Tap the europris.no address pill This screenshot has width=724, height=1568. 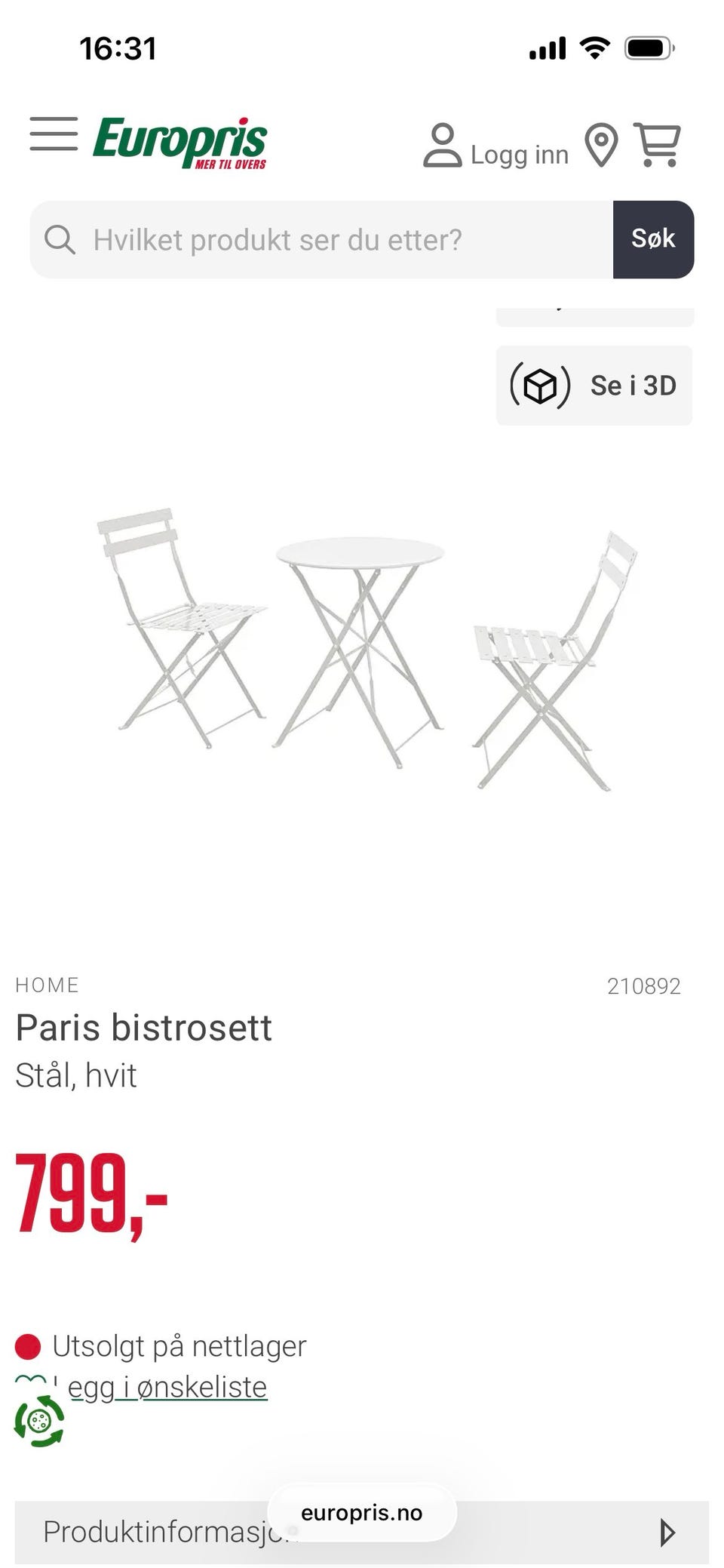pyautogui.click(x=361, y=1512)
